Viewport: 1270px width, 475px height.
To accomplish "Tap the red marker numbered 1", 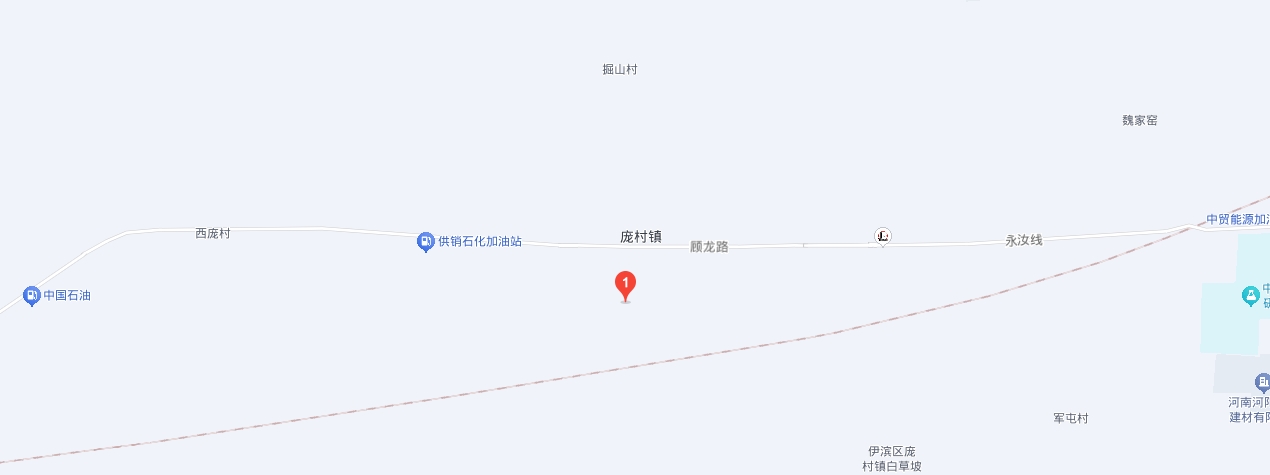I will (x=625, y=285).
